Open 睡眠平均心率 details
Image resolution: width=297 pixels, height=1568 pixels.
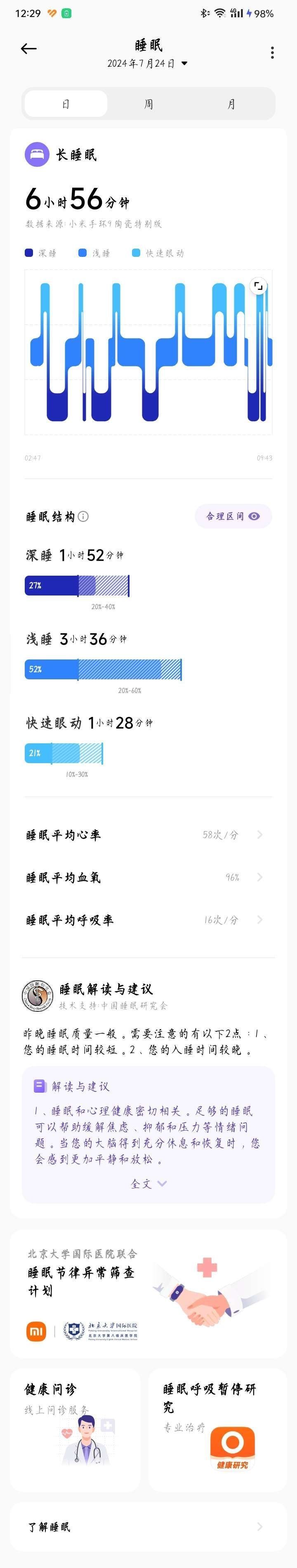click(x=148, y=835)
